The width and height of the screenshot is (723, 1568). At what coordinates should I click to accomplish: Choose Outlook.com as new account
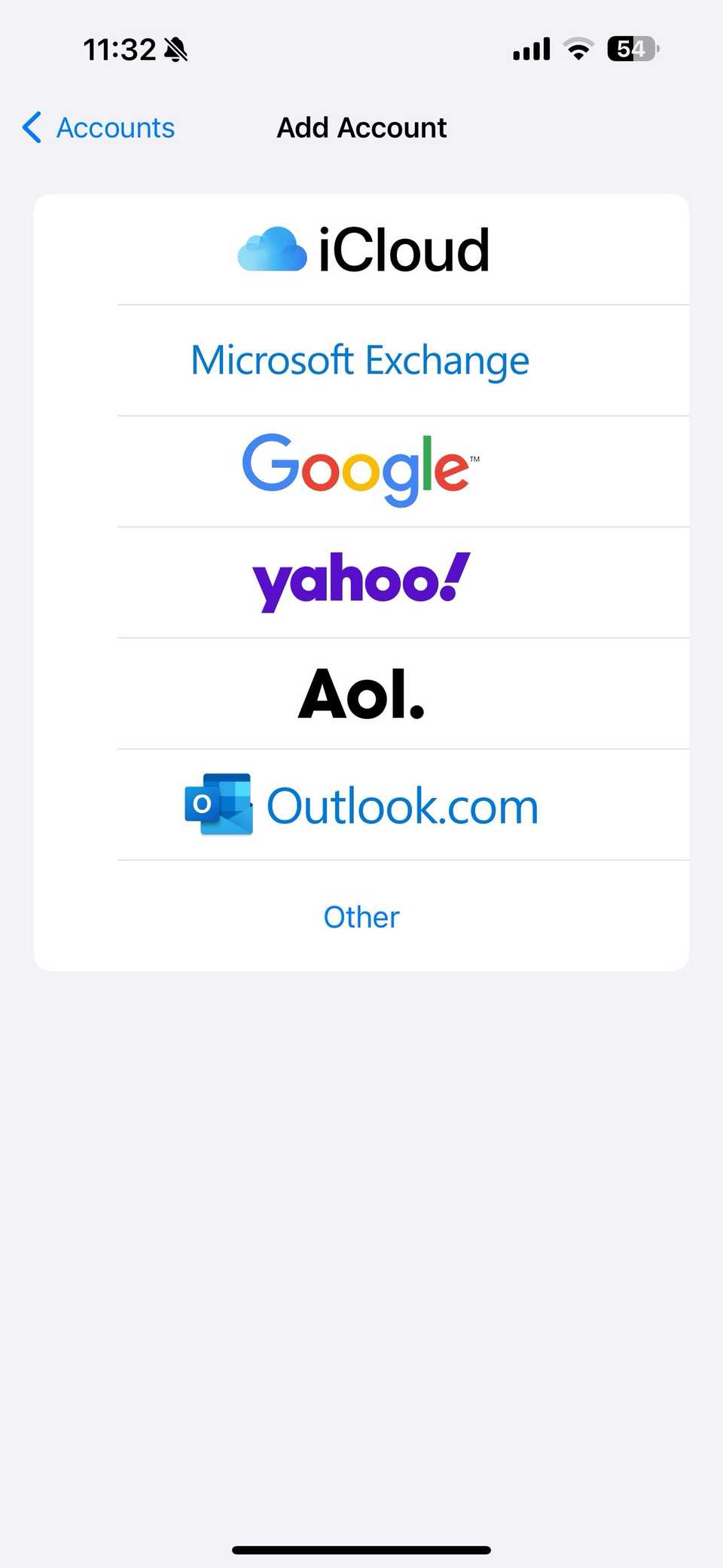pos(402,805)
